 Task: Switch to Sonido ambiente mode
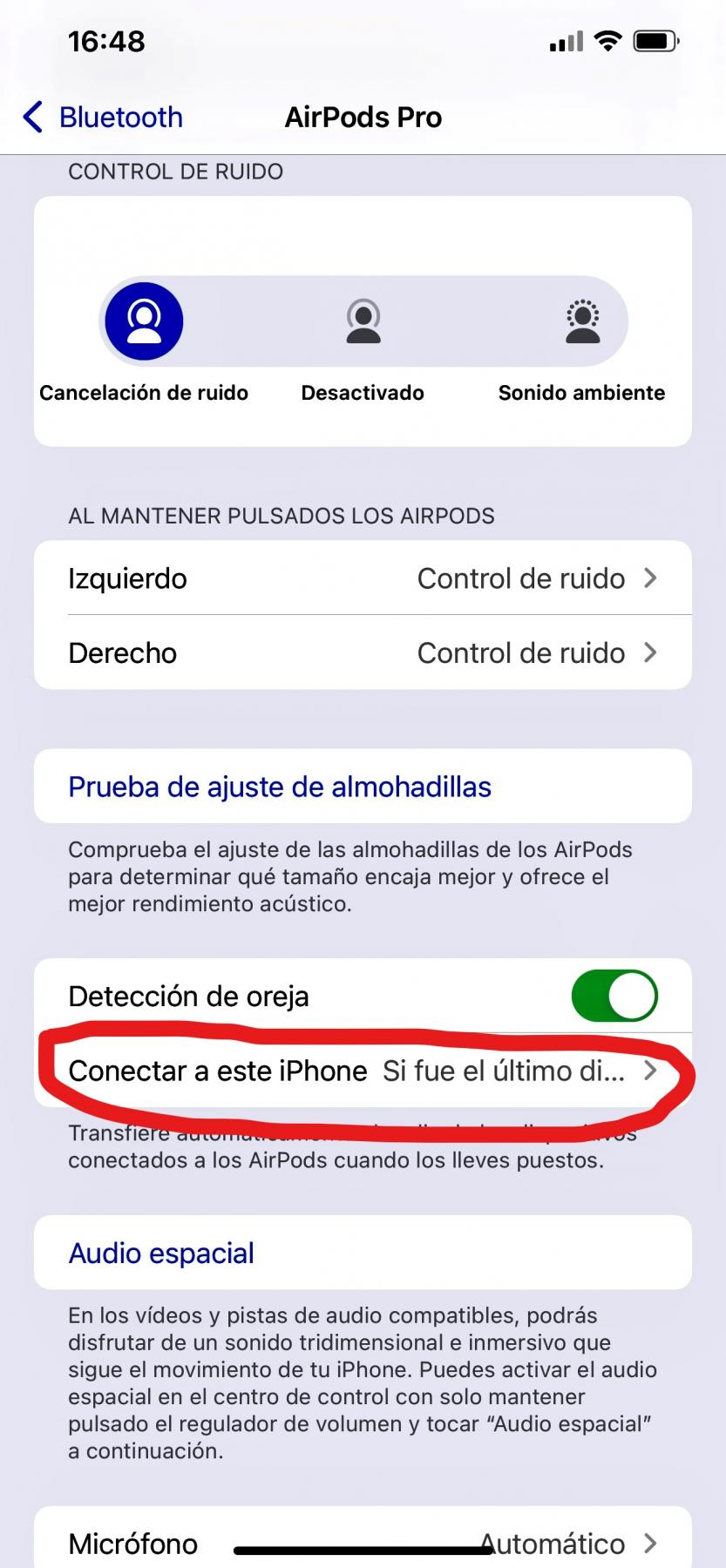[581, 321]
